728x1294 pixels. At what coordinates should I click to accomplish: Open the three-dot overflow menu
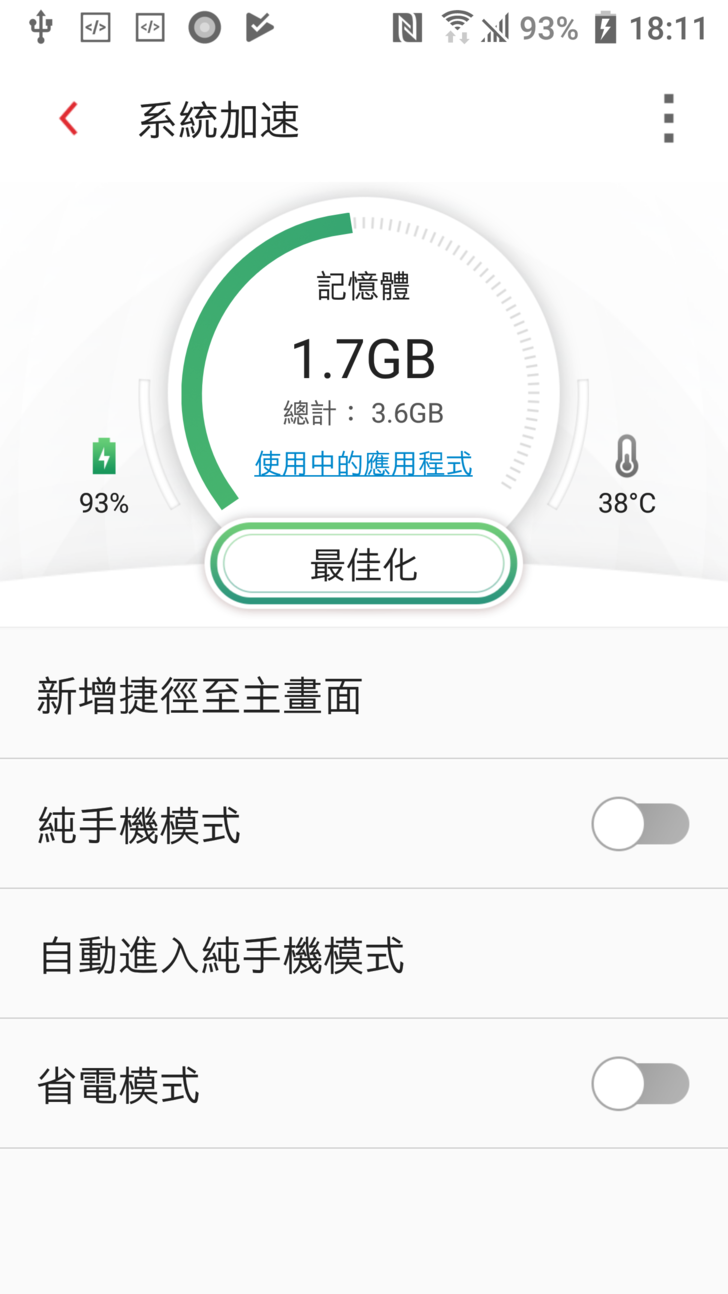669,119
